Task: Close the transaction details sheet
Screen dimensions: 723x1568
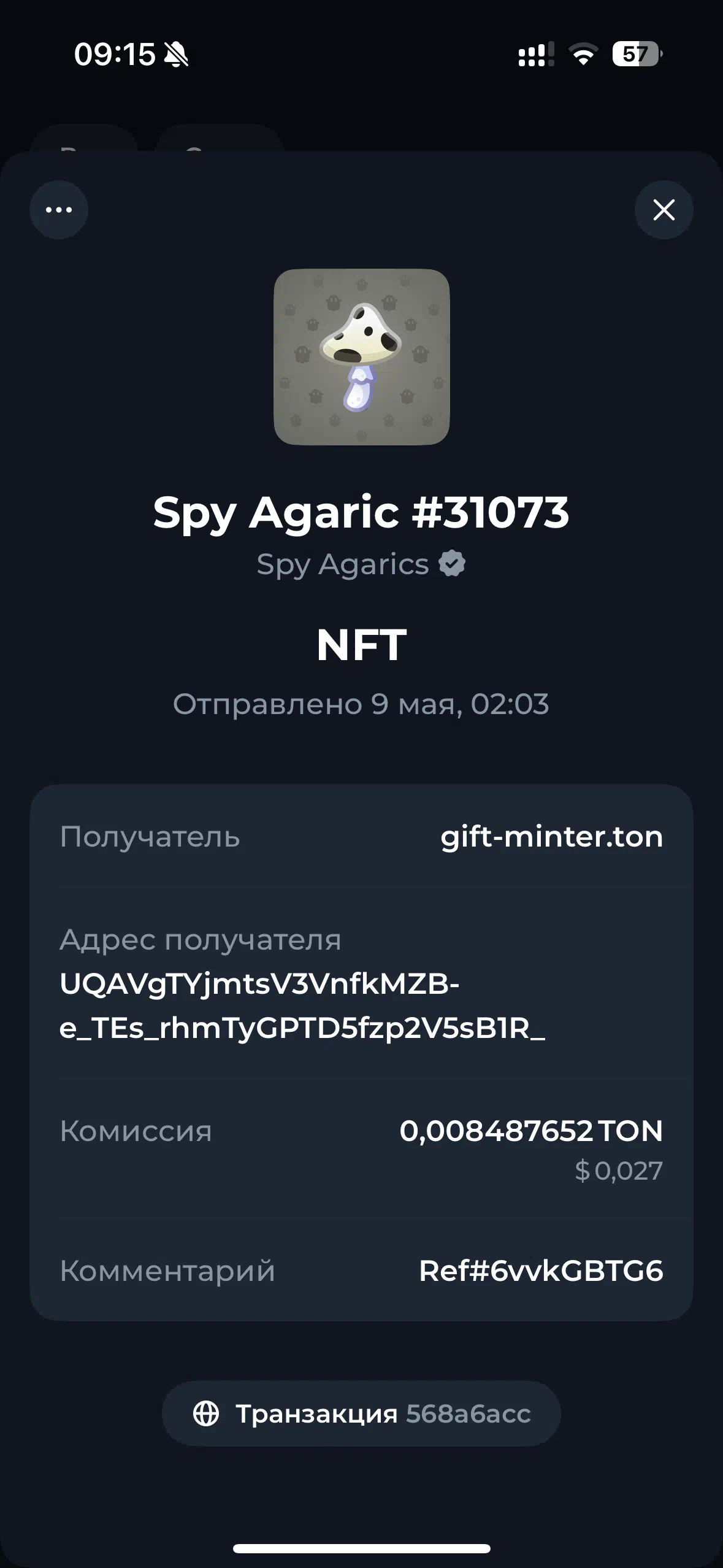Action: point(664,210)
